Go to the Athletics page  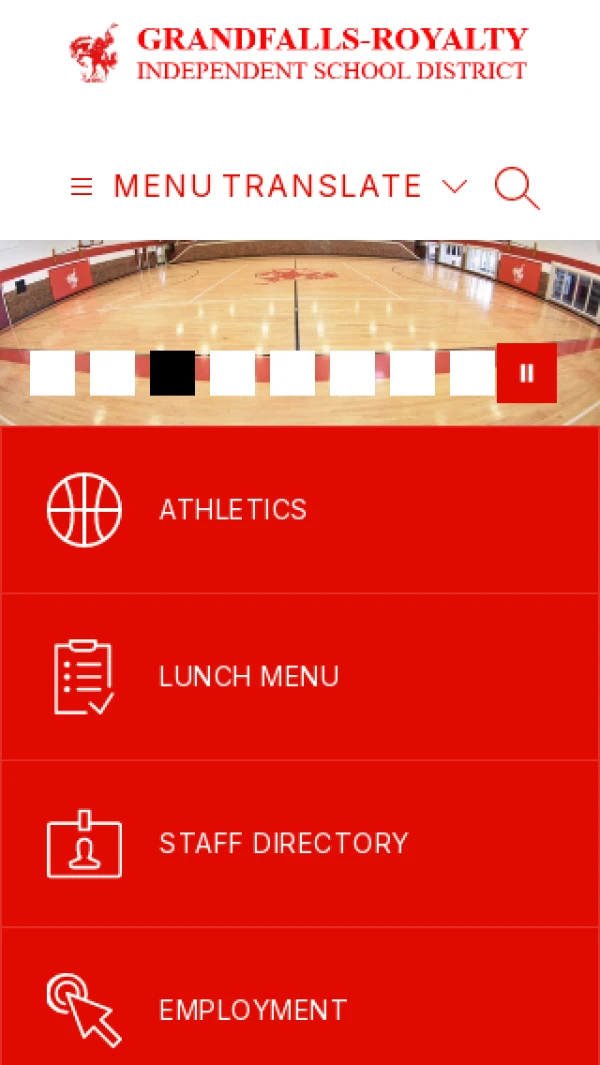click(232, 510)
